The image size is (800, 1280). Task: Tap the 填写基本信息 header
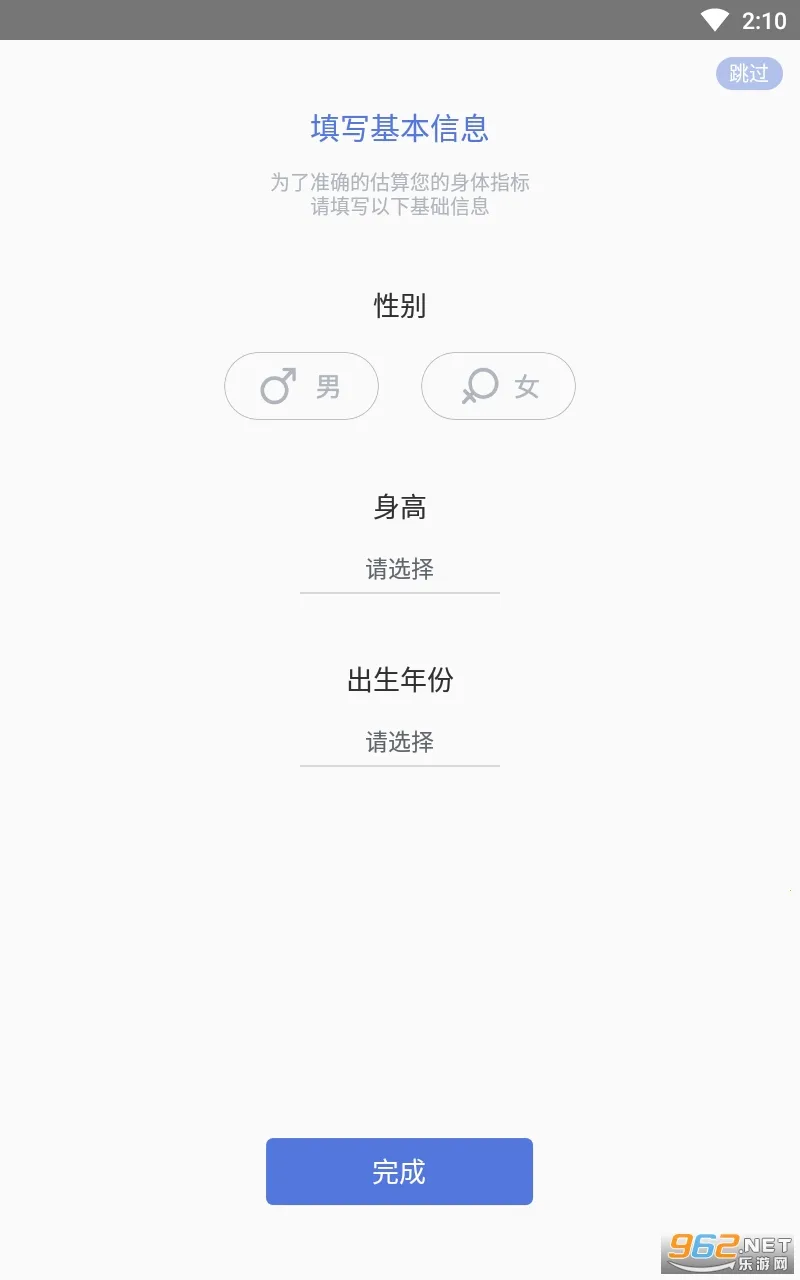tap(399, 129)
